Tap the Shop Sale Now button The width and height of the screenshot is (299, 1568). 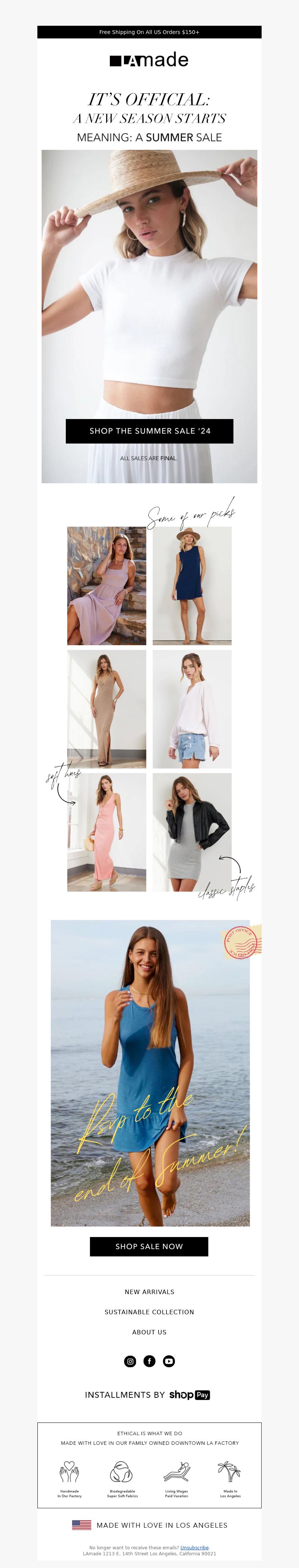point(149,1246)
